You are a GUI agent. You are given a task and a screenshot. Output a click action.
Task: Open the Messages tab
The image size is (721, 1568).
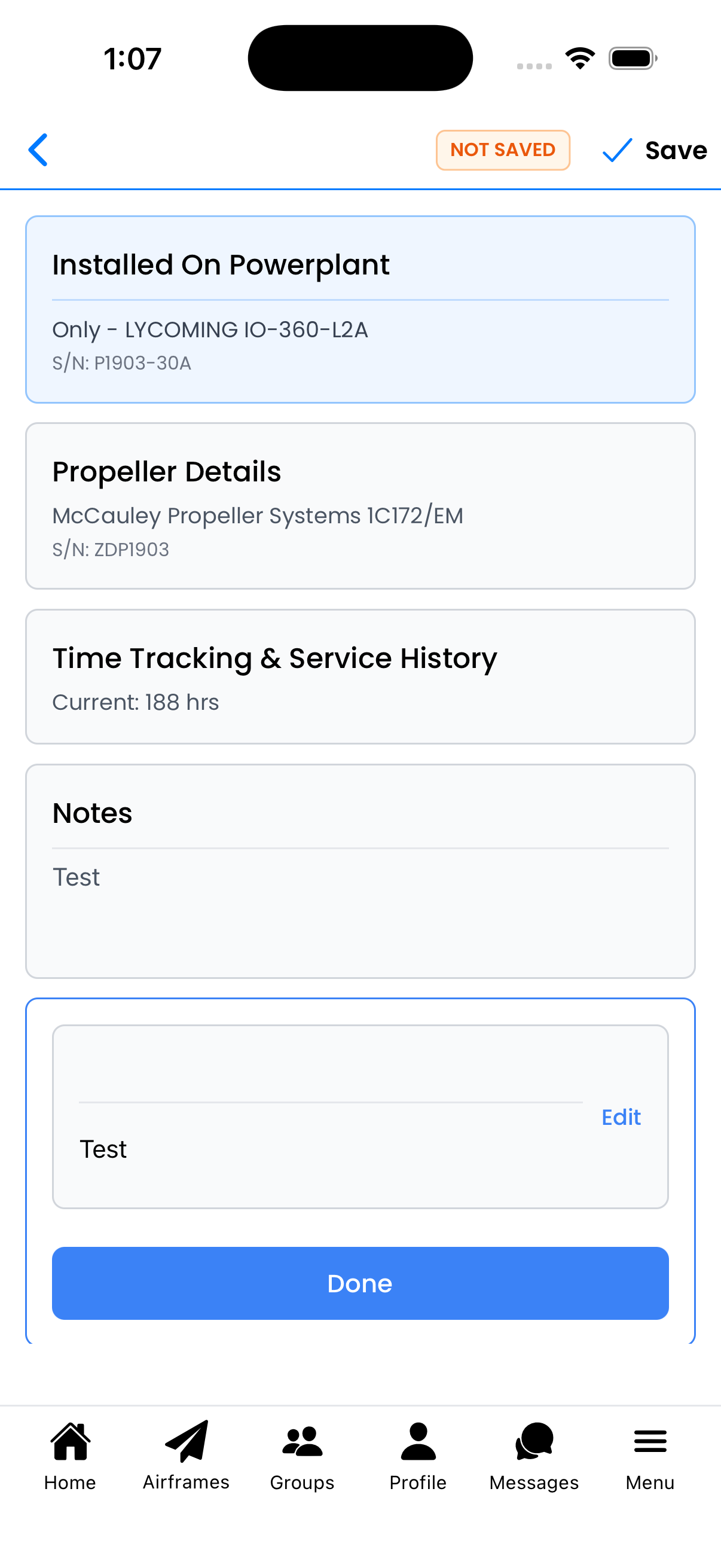(x=534, y=1456)
